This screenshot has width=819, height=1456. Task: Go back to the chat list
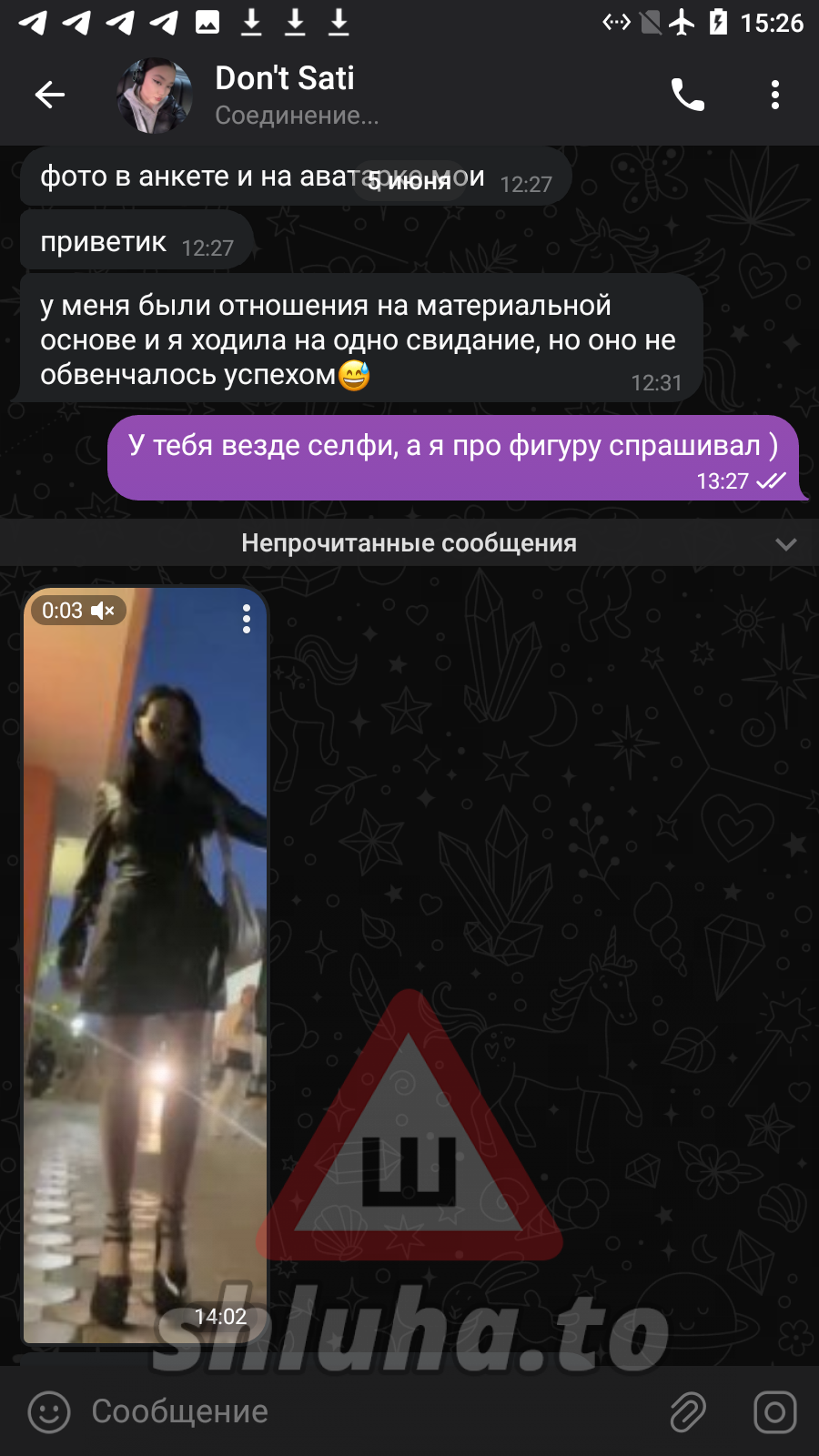pos(50,95)
